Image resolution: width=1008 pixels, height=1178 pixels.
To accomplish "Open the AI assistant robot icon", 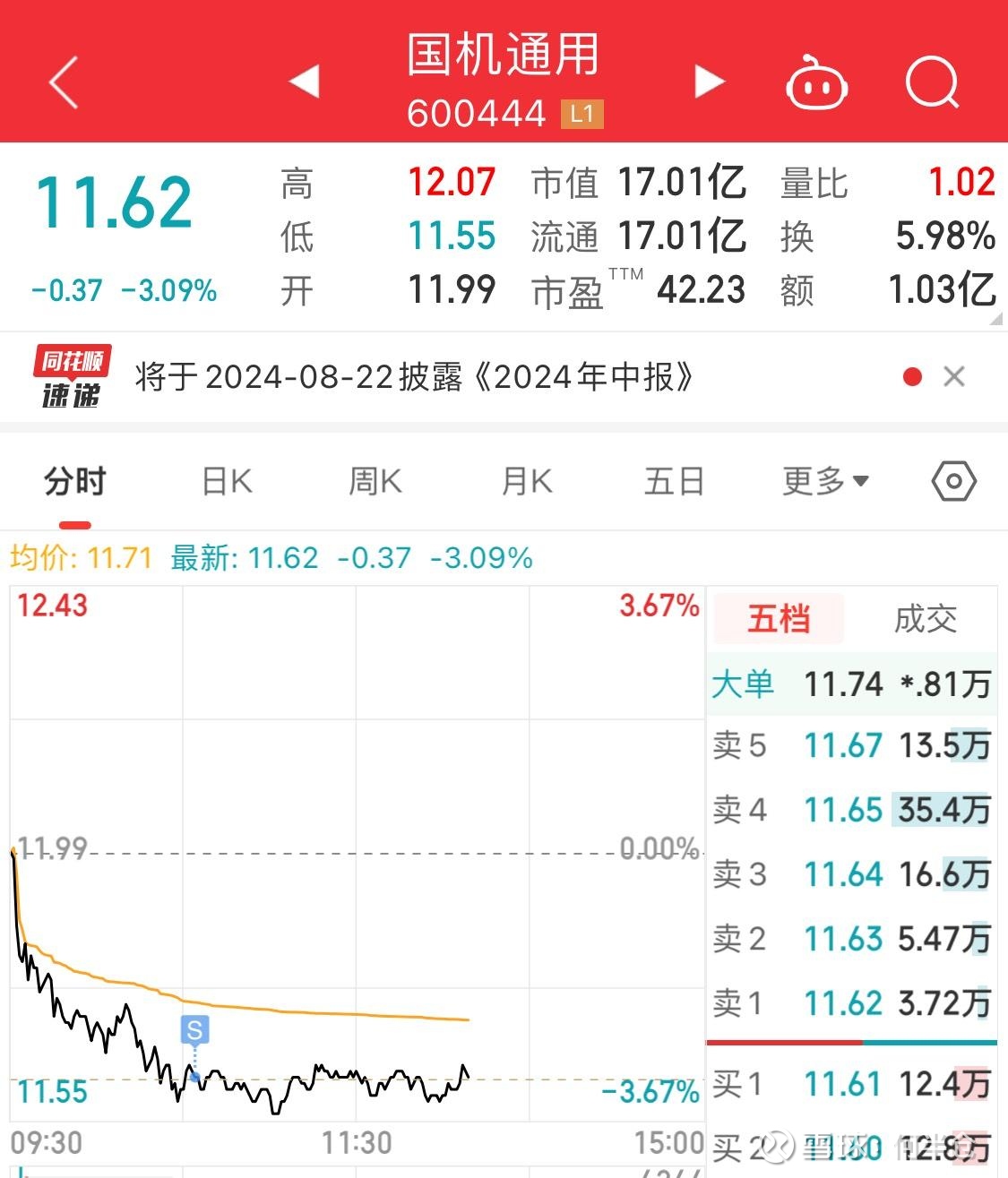I will point(816,82).
